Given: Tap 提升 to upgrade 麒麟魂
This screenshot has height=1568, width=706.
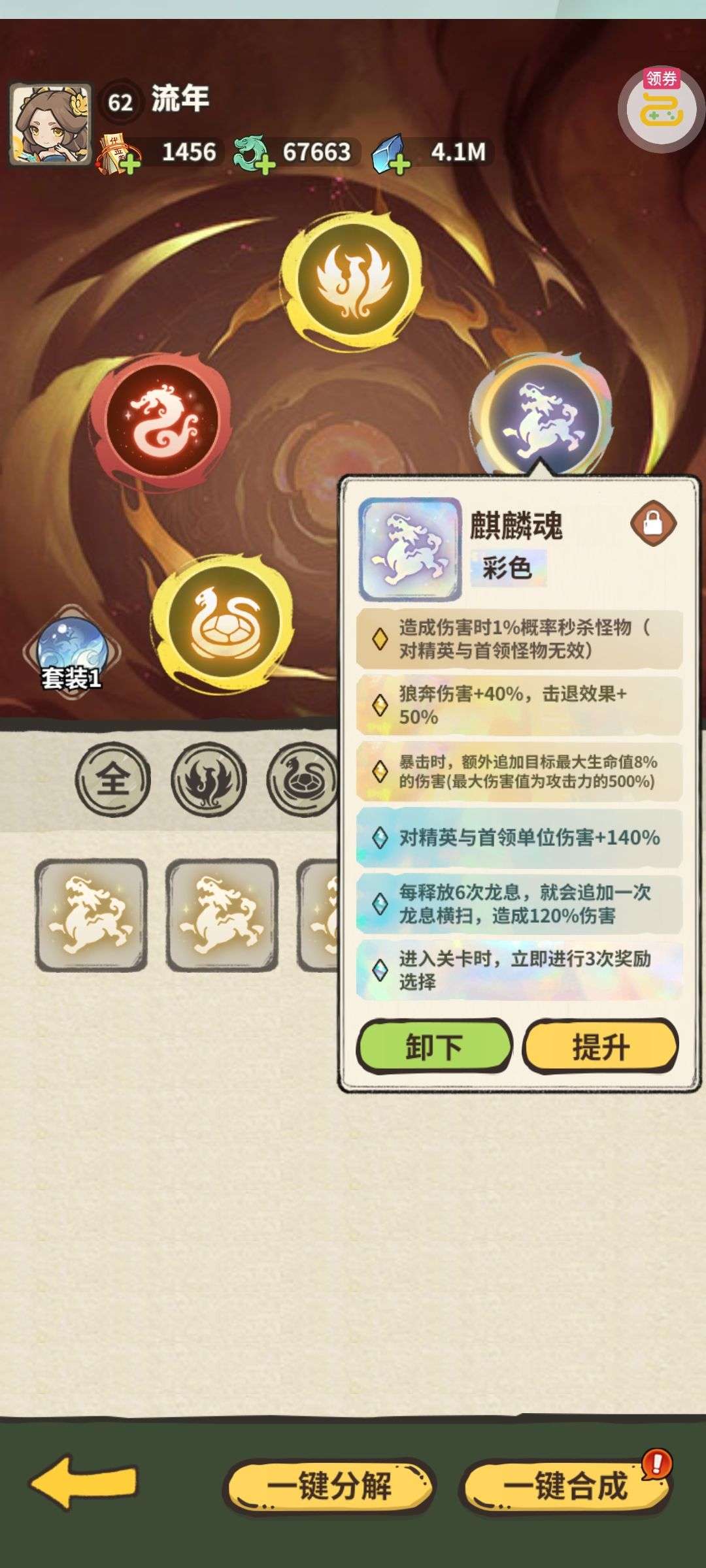Looking at the screenshot, I should click(600, 1046).
